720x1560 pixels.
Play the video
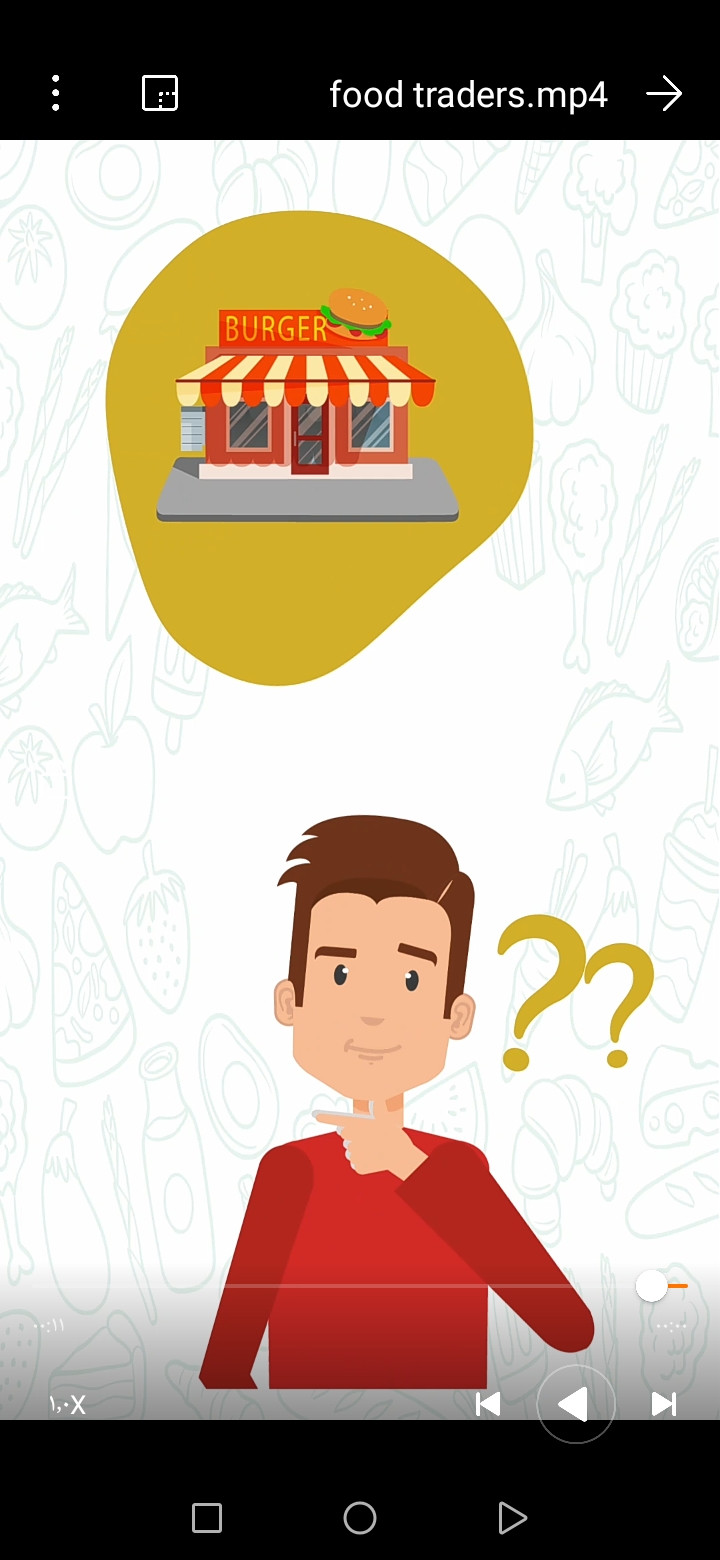[575, 1404]
